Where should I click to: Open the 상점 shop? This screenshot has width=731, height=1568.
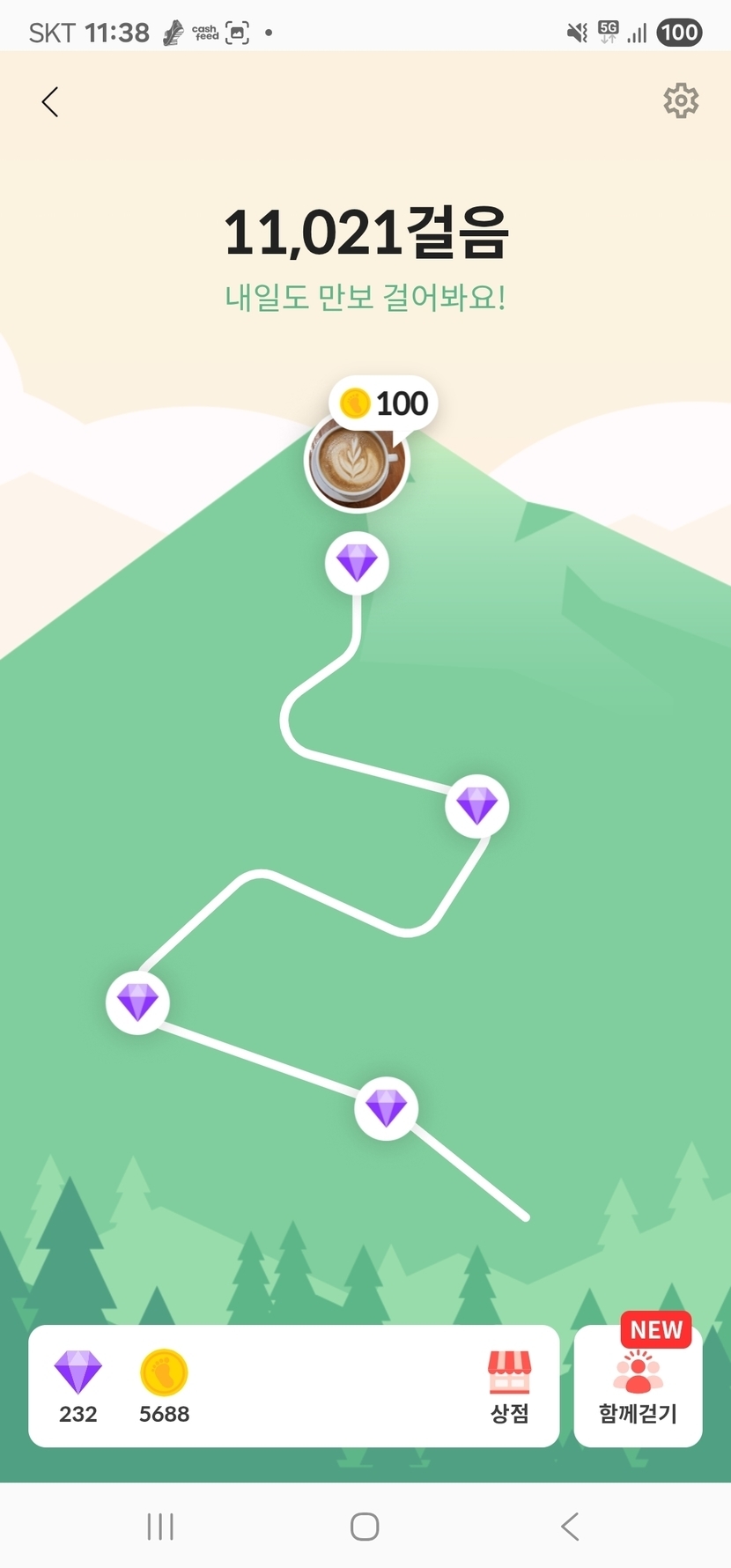pyautogui.click(x=509, y=1387)
